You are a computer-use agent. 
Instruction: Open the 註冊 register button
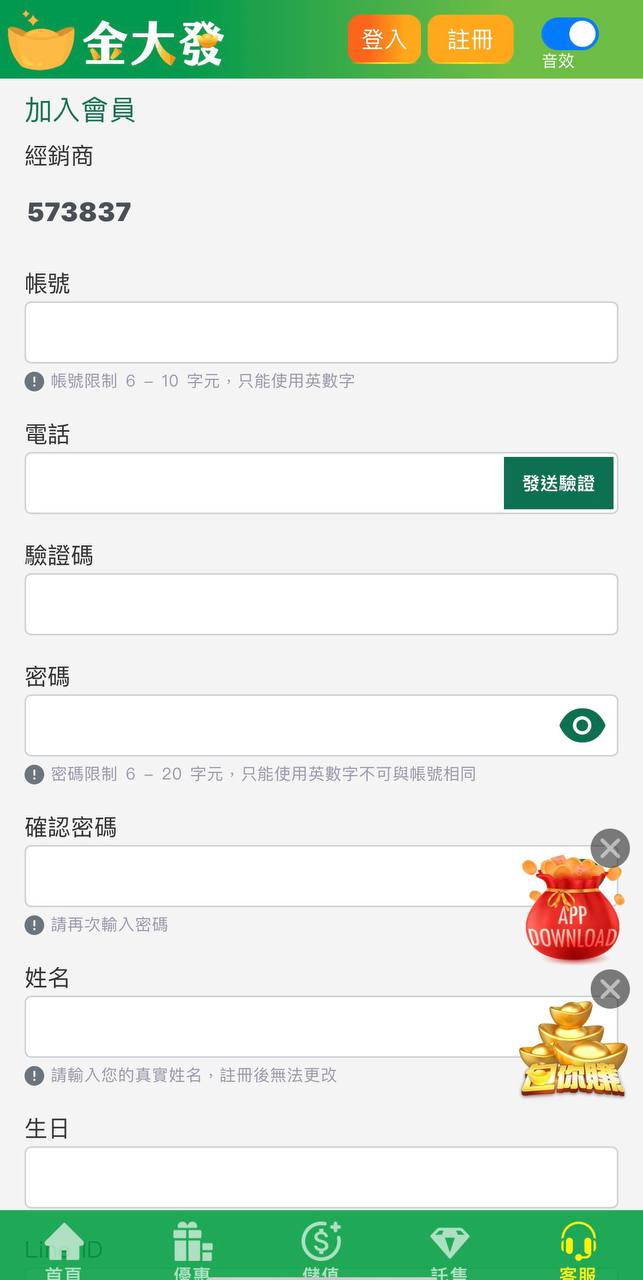coord(470,40)
